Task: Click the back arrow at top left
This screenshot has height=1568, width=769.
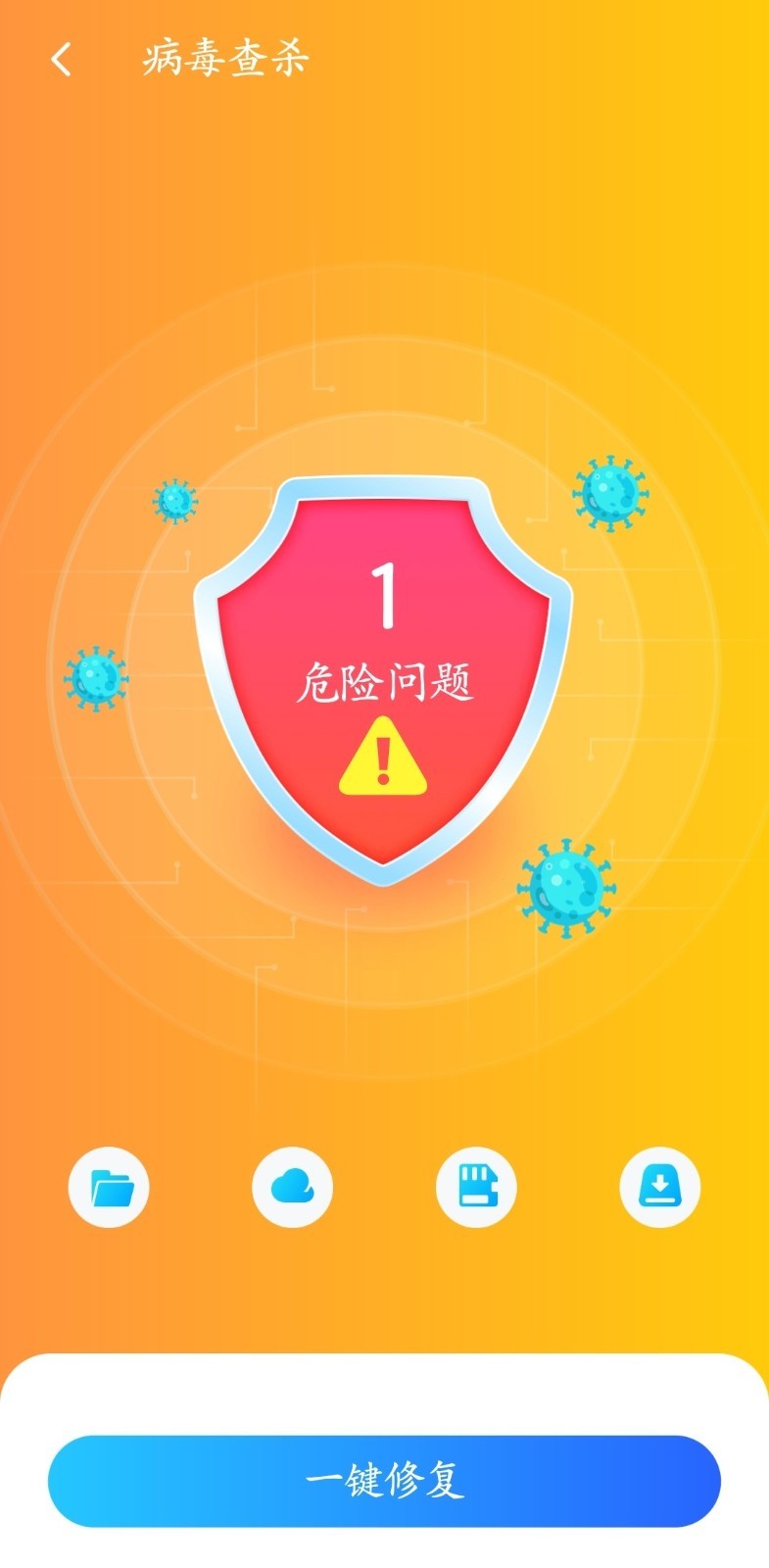Action: point(61,59)
